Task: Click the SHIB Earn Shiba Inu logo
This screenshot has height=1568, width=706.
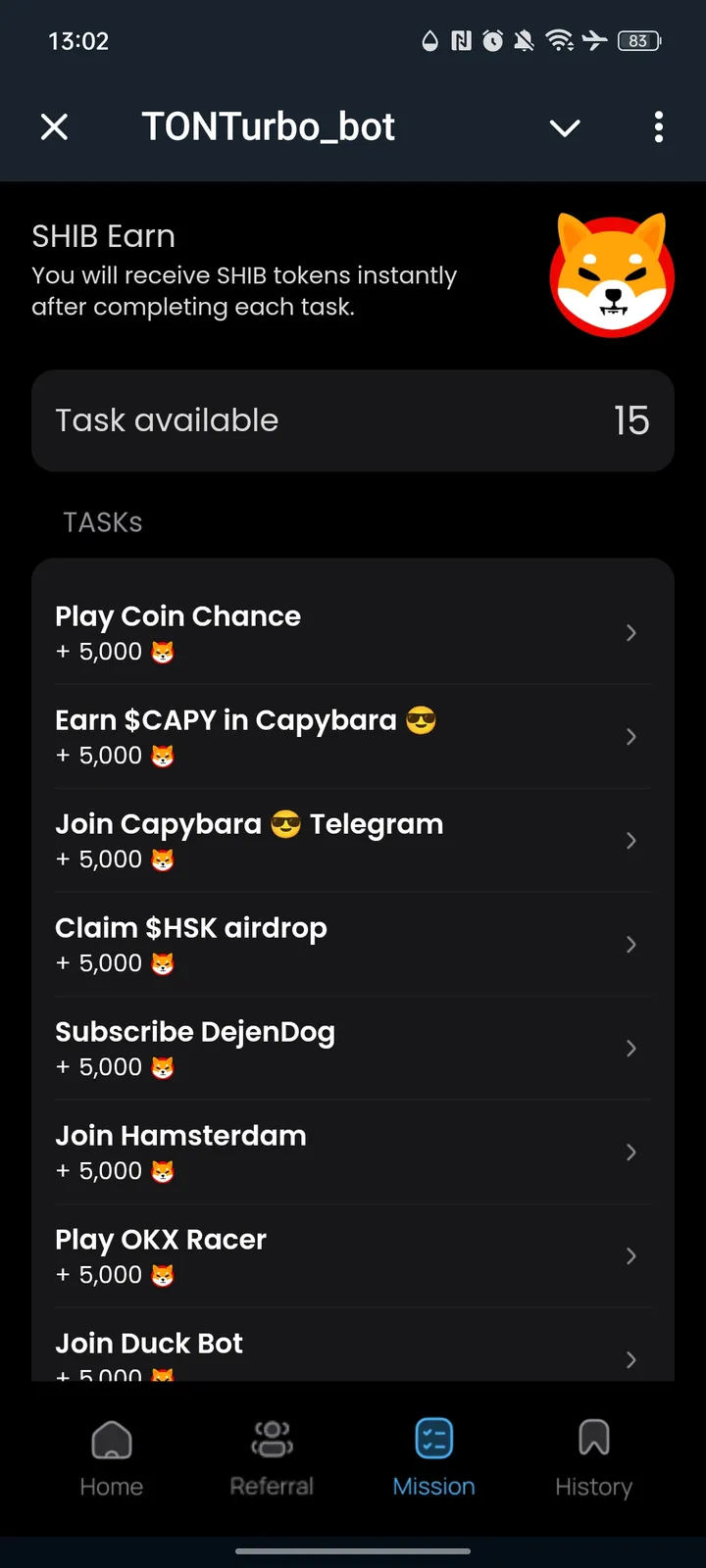Action: pos(612,274)
